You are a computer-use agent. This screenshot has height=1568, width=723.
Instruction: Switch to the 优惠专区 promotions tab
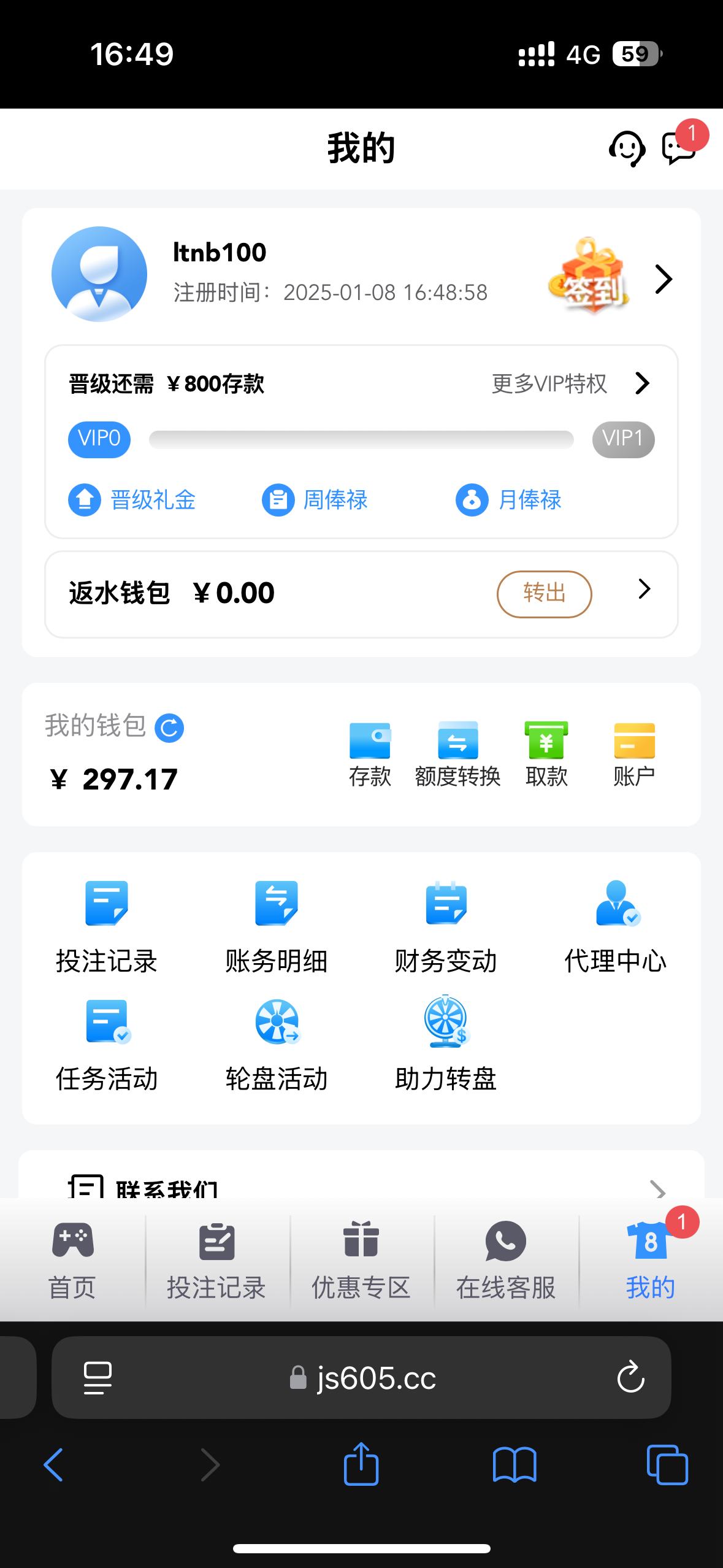pos(361,1260)
